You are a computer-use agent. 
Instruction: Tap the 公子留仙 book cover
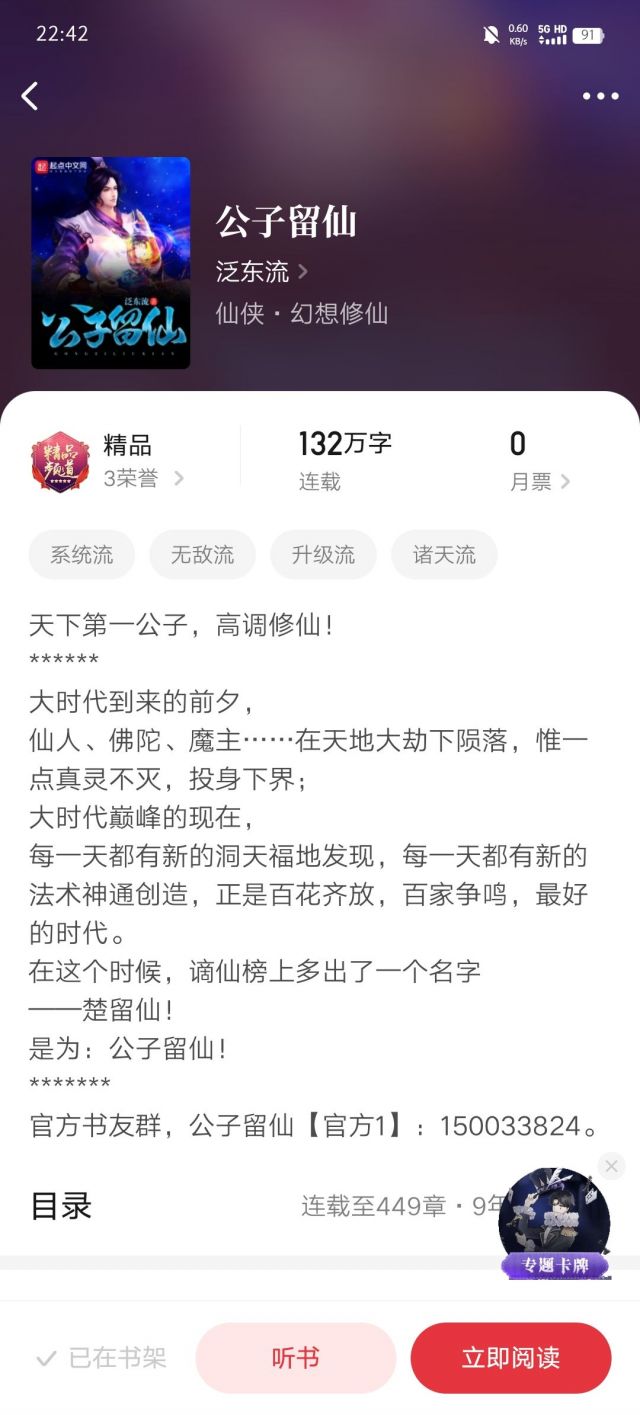(111, 262)
